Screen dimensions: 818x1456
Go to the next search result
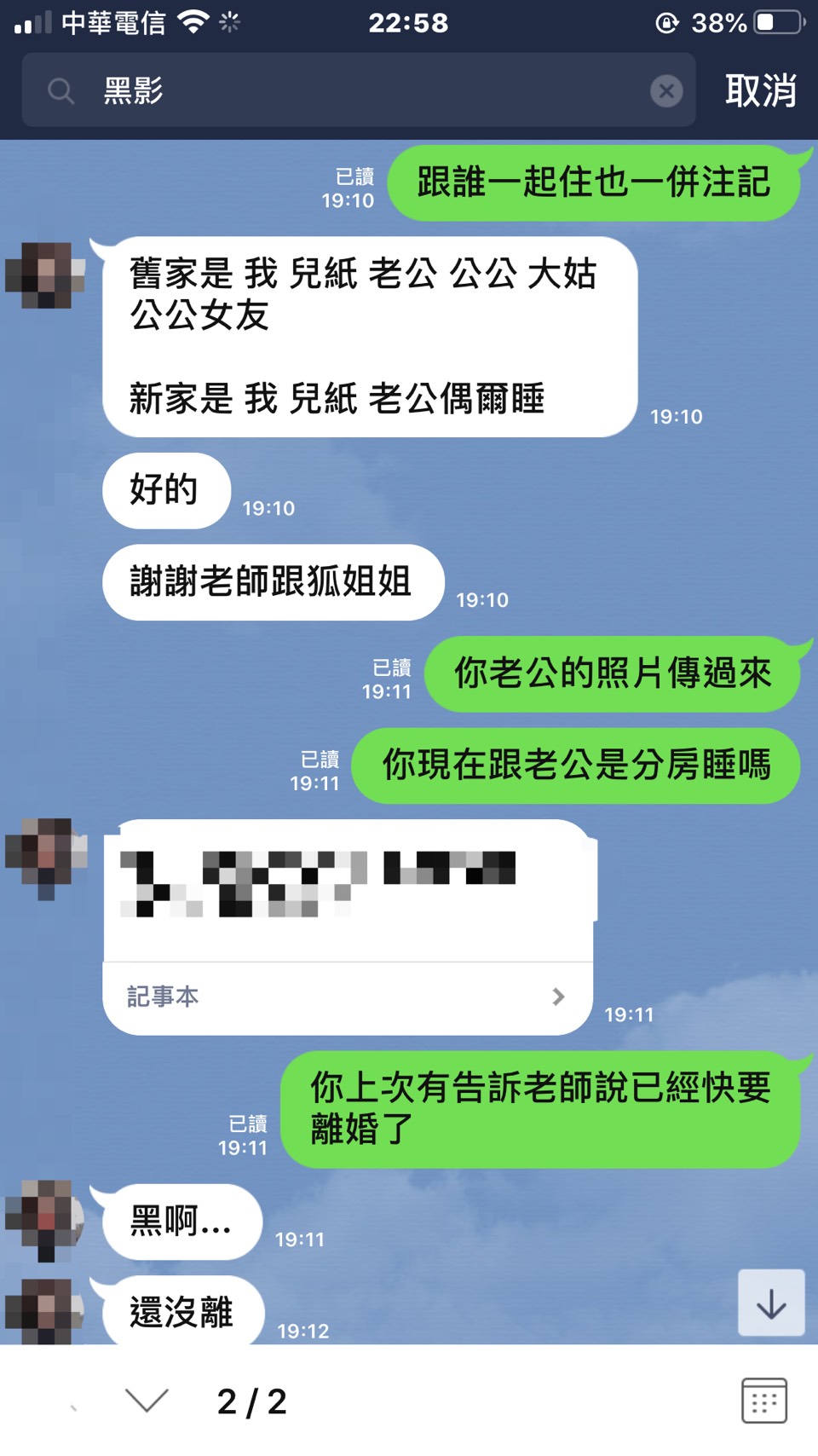(147, 1400)
